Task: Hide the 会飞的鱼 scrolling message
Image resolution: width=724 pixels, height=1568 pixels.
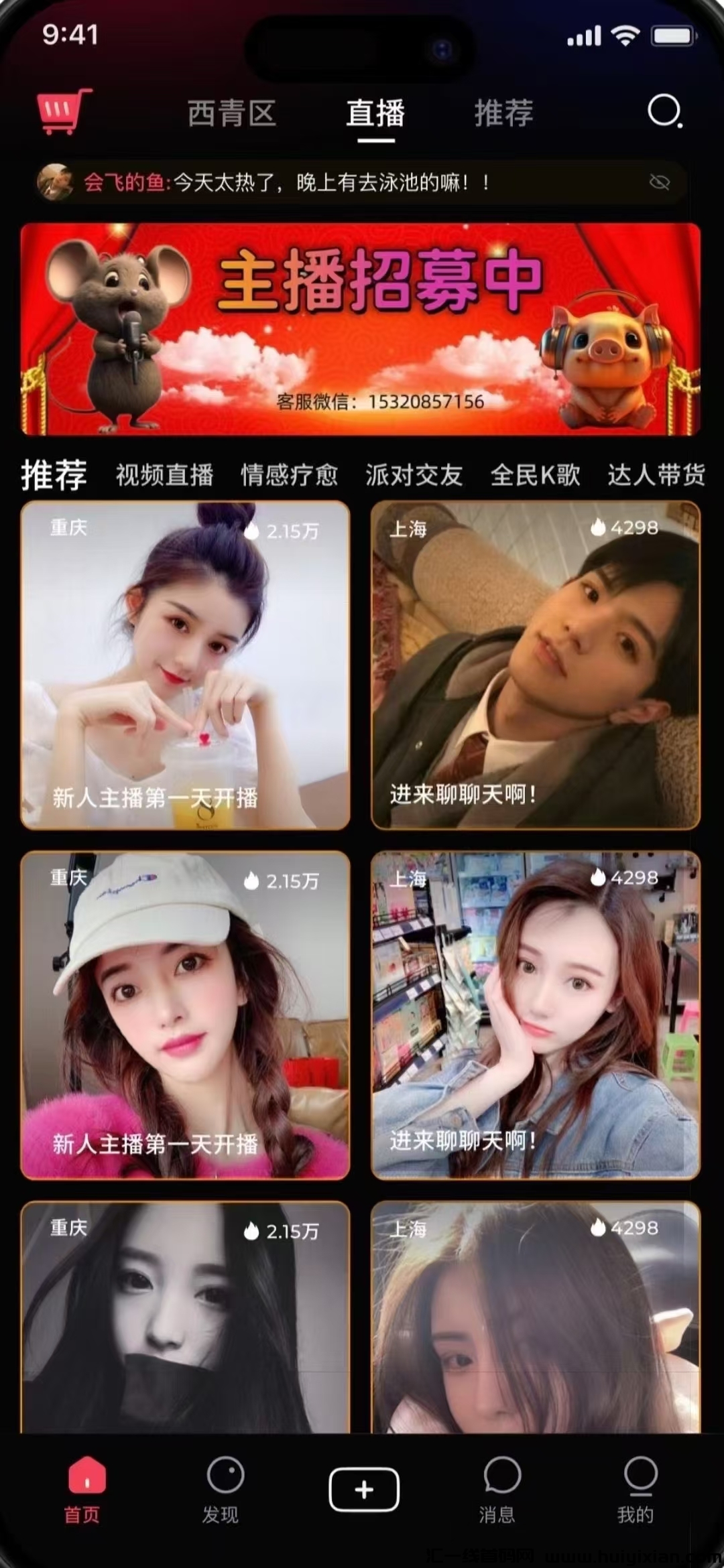Action: 660,182
